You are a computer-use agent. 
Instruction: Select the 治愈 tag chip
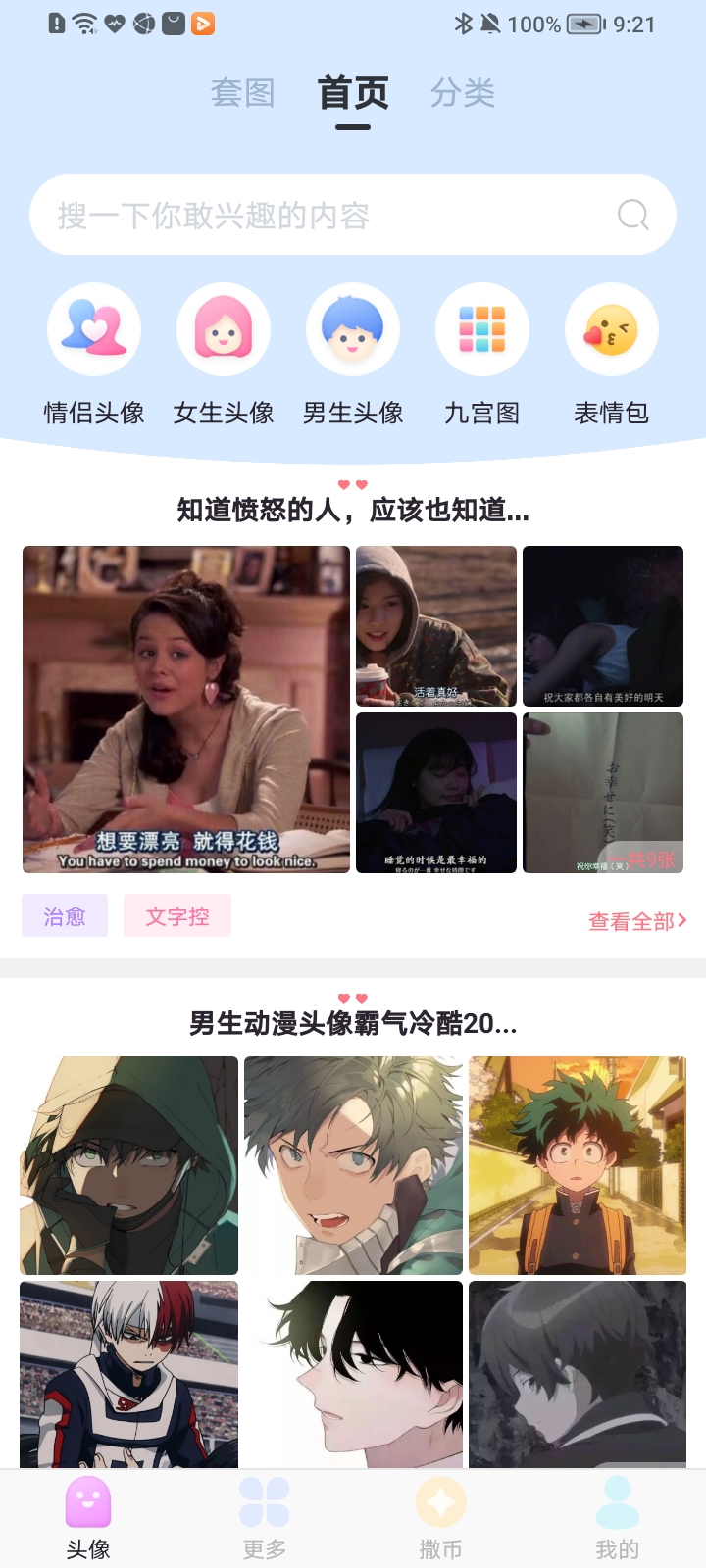(x=65, y=916)
